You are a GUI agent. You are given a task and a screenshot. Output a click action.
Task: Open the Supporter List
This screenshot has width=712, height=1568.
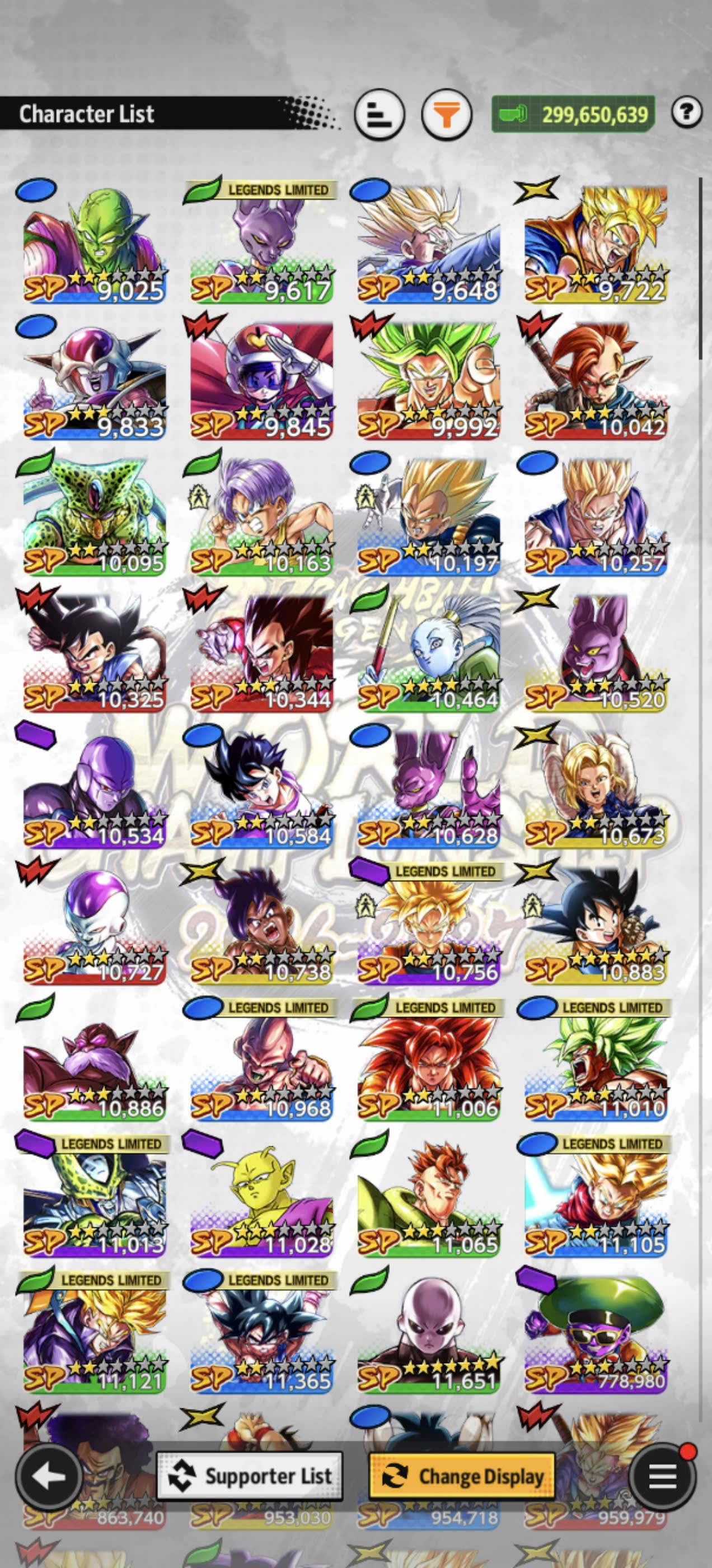point(250,1476)
